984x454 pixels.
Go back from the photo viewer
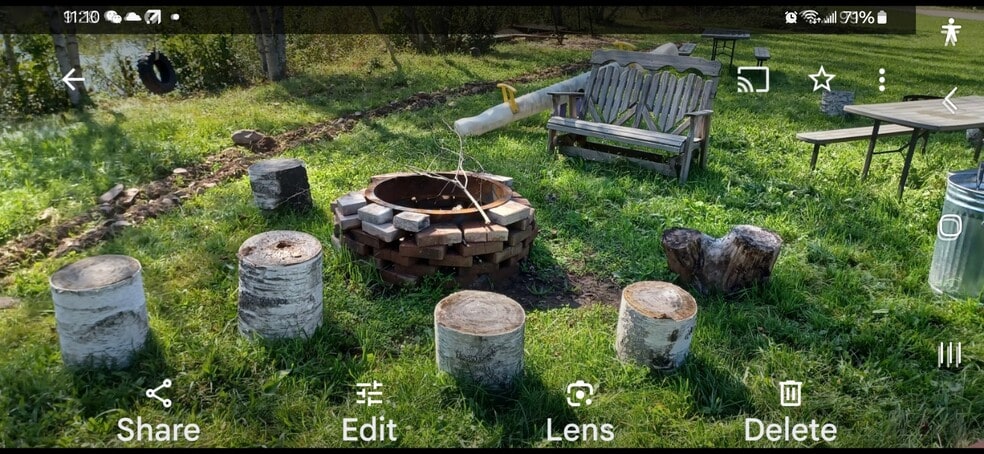[73, 80]
